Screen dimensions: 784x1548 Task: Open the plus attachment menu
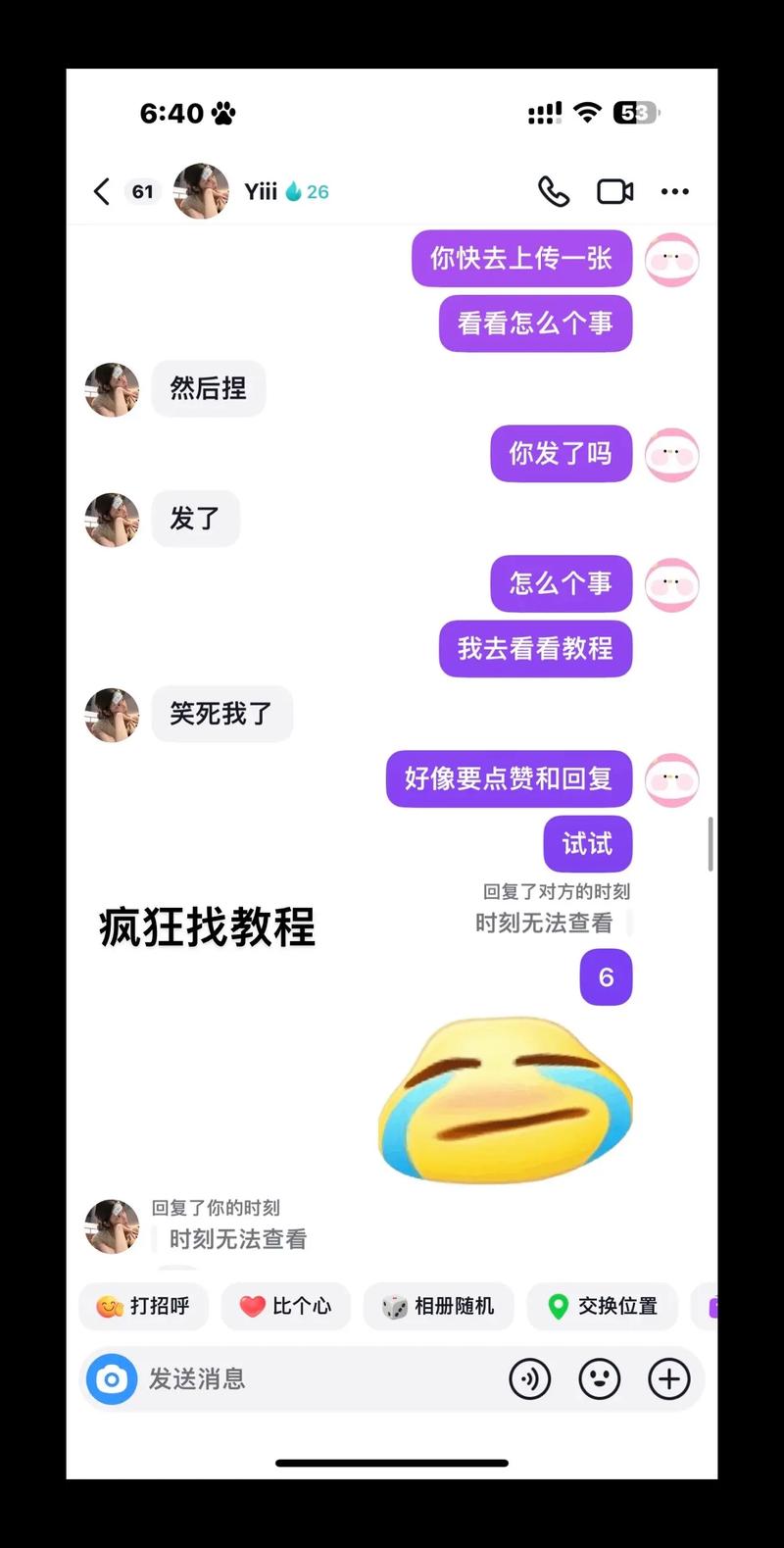click(x=669, y=1379)
